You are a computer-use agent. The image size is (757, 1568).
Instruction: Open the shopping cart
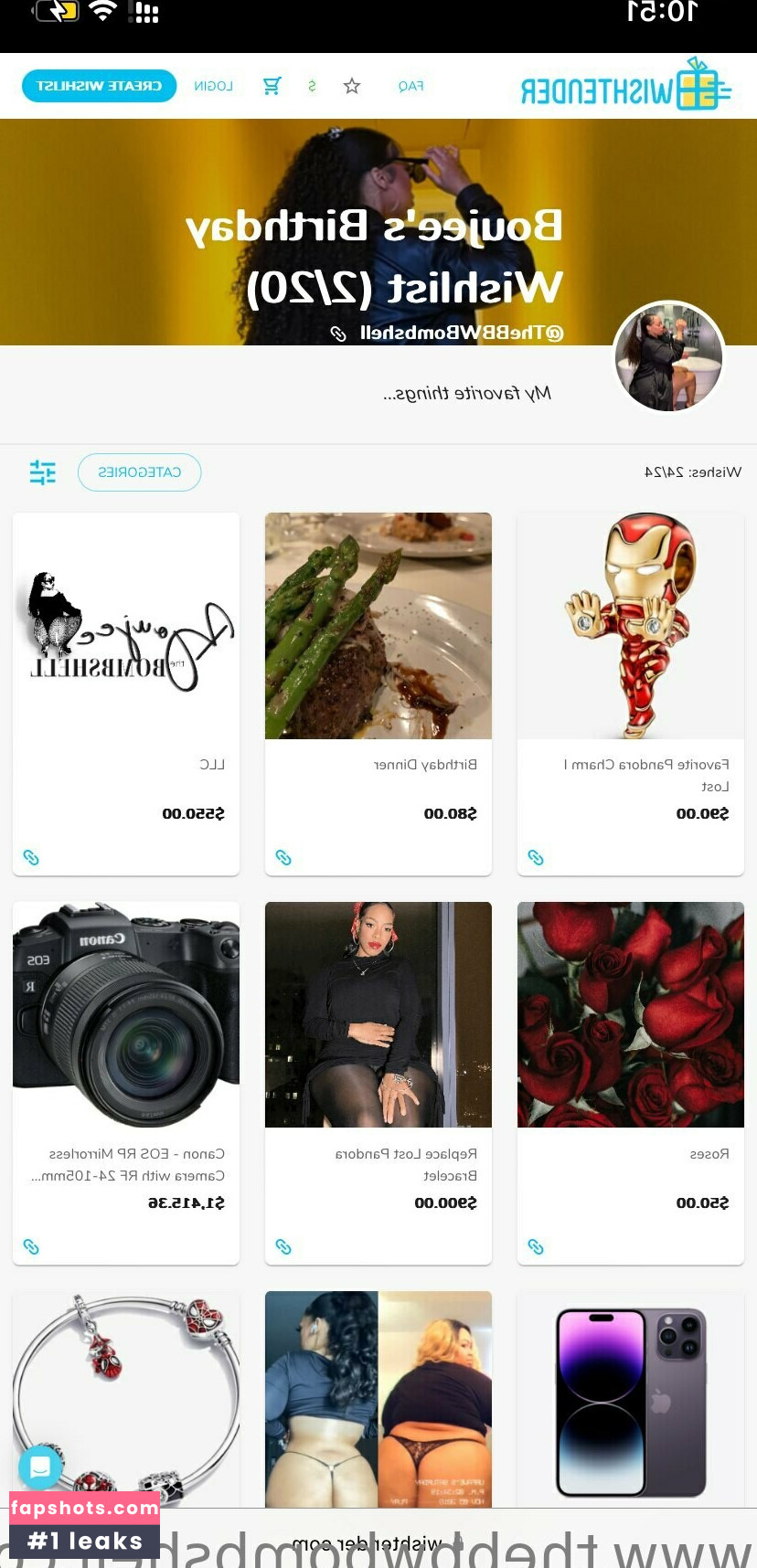coord(272,86)
